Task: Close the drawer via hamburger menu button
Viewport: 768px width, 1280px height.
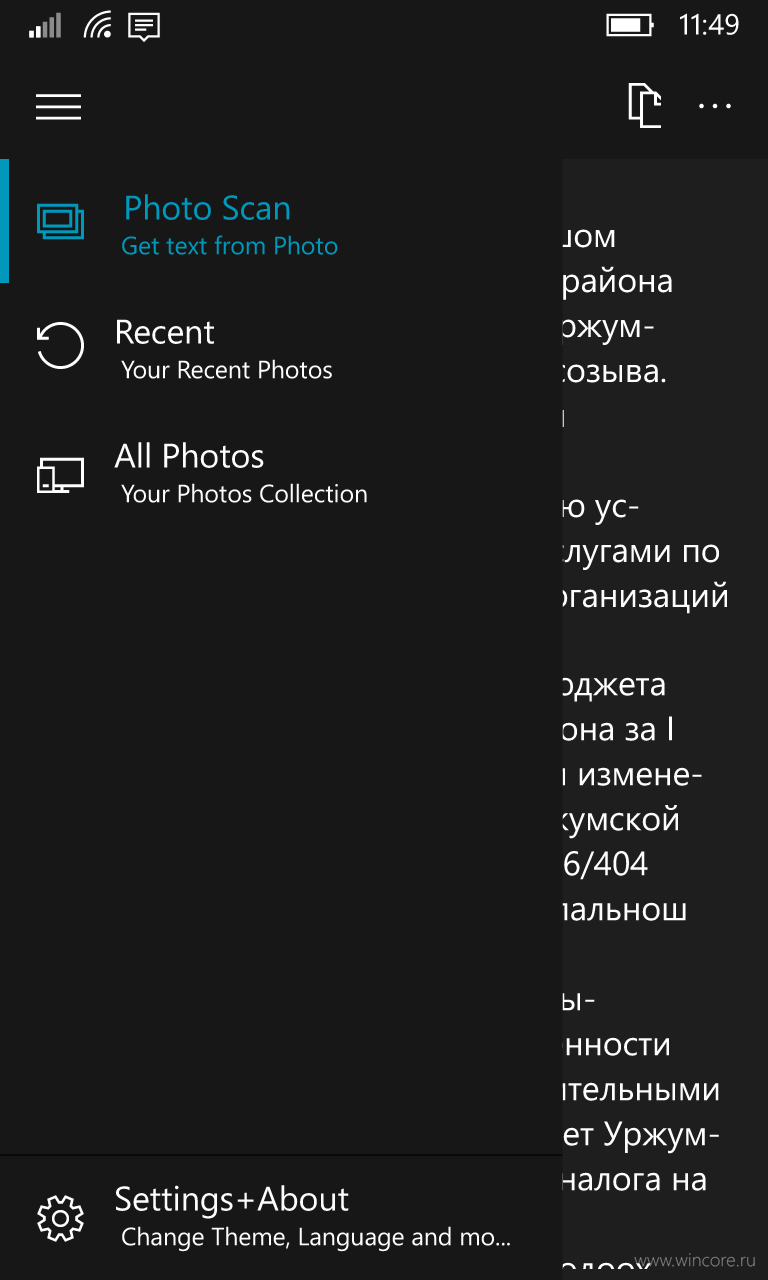Action: pyautogui.click(x=58, y=107)
